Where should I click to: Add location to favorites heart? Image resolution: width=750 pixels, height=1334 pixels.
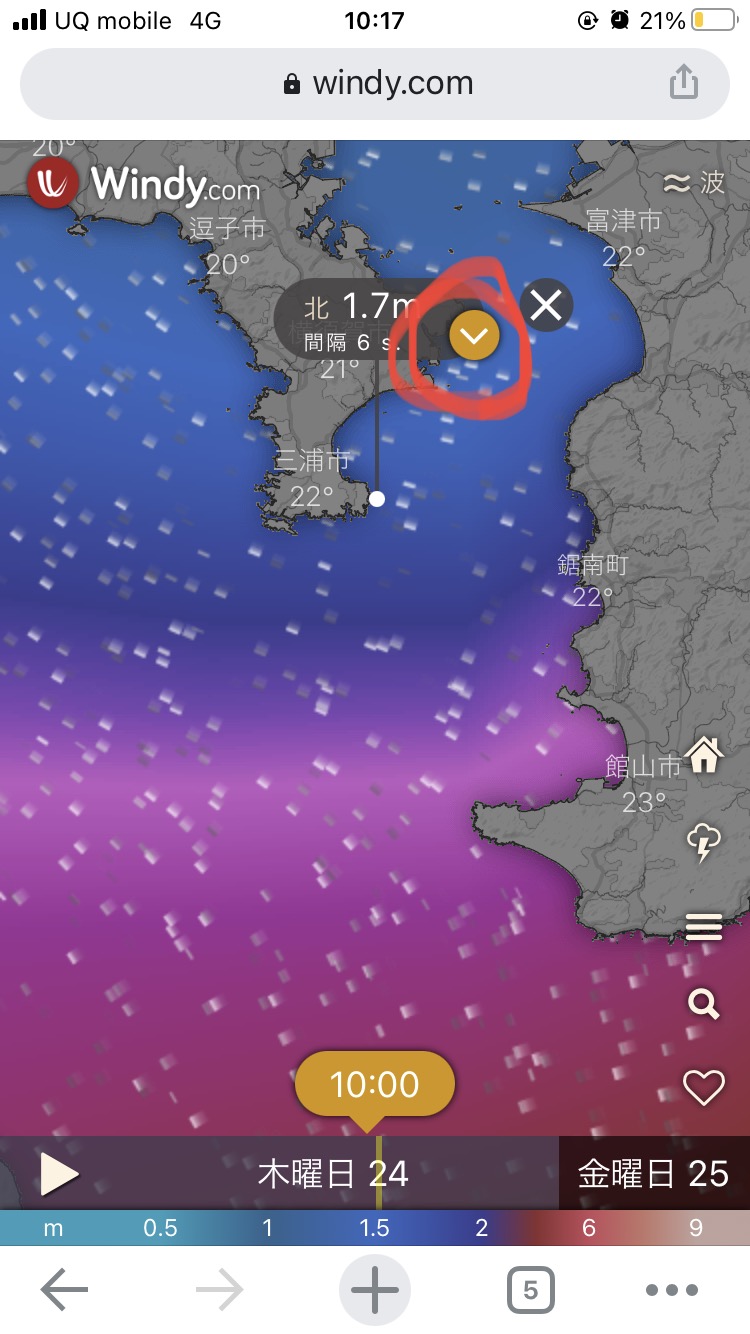pyautogui.click(x=704, y=1087)
